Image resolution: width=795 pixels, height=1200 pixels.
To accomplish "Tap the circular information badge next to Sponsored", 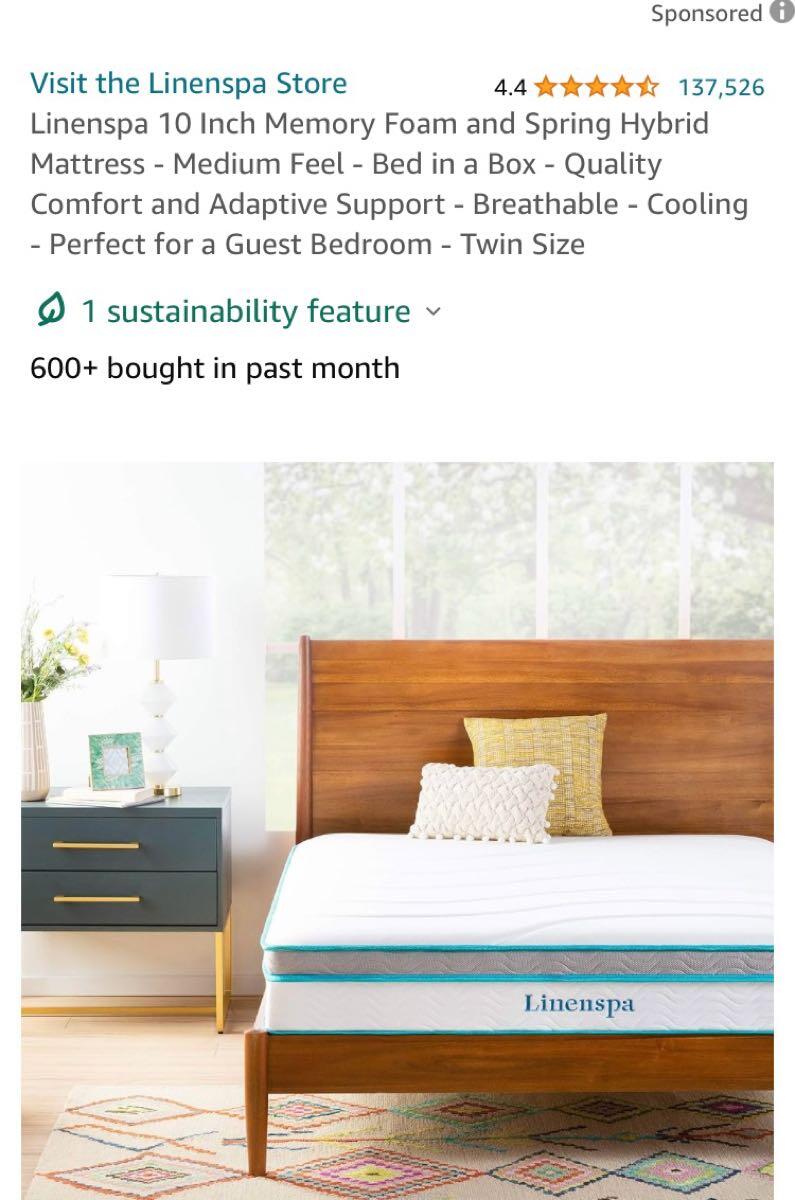I will coord(781,13).
